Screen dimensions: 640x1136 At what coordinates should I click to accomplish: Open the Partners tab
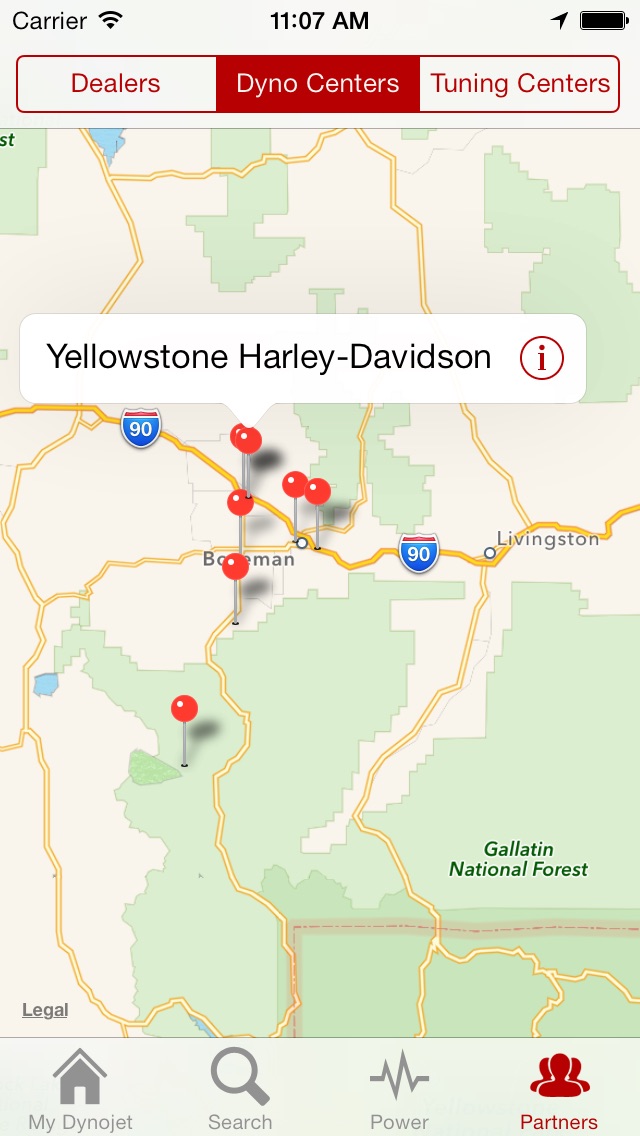coord(559,1089)
